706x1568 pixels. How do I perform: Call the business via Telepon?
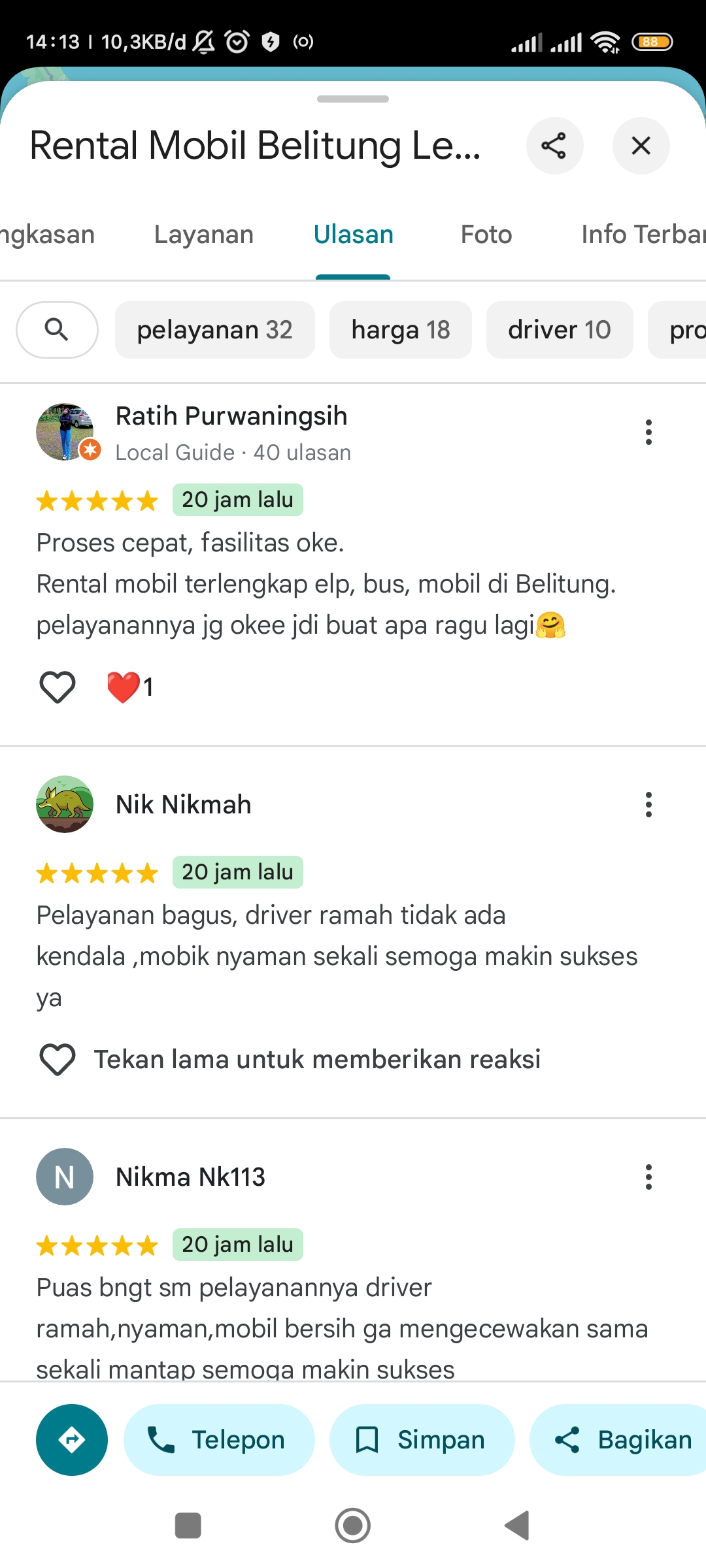(219, 1440)
